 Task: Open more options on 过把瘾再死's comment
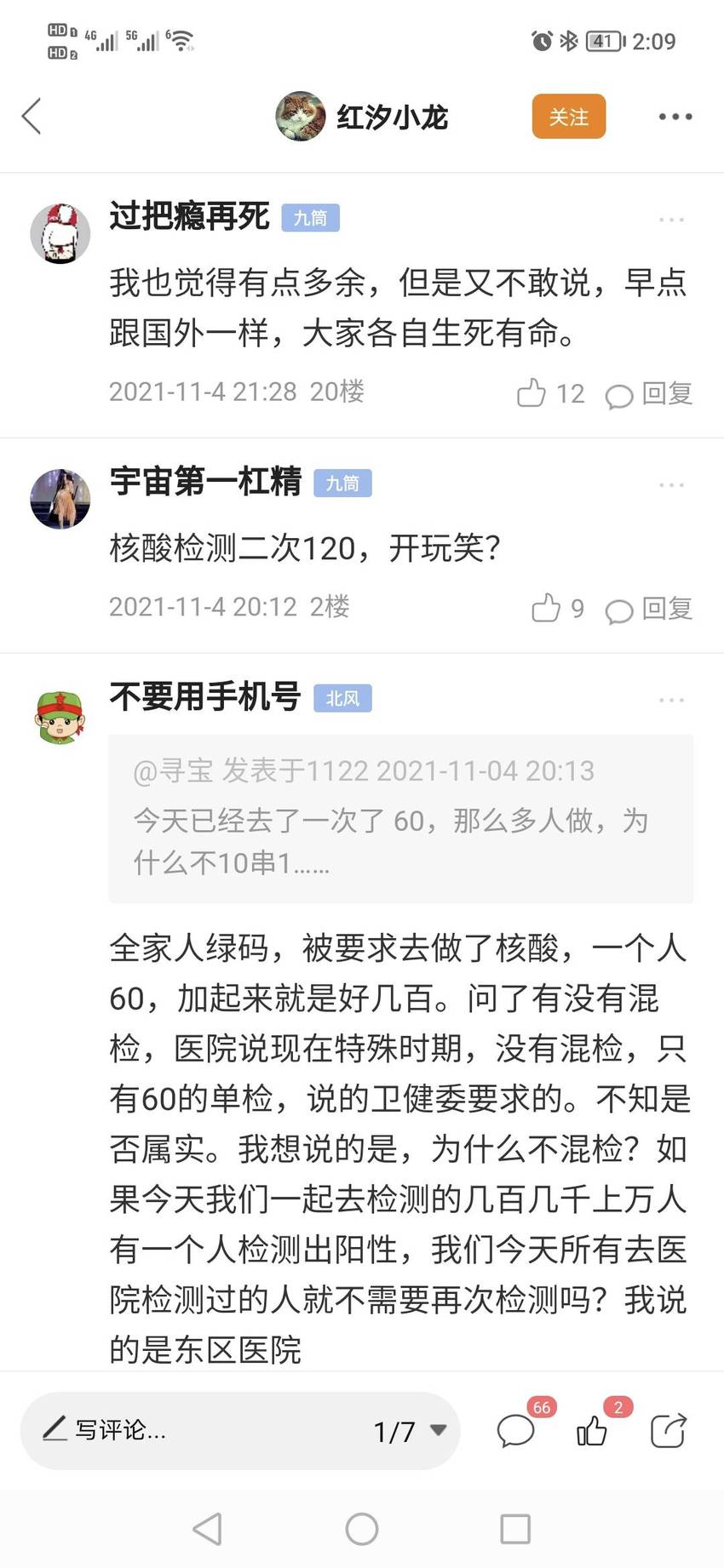[x=671, y=220]
